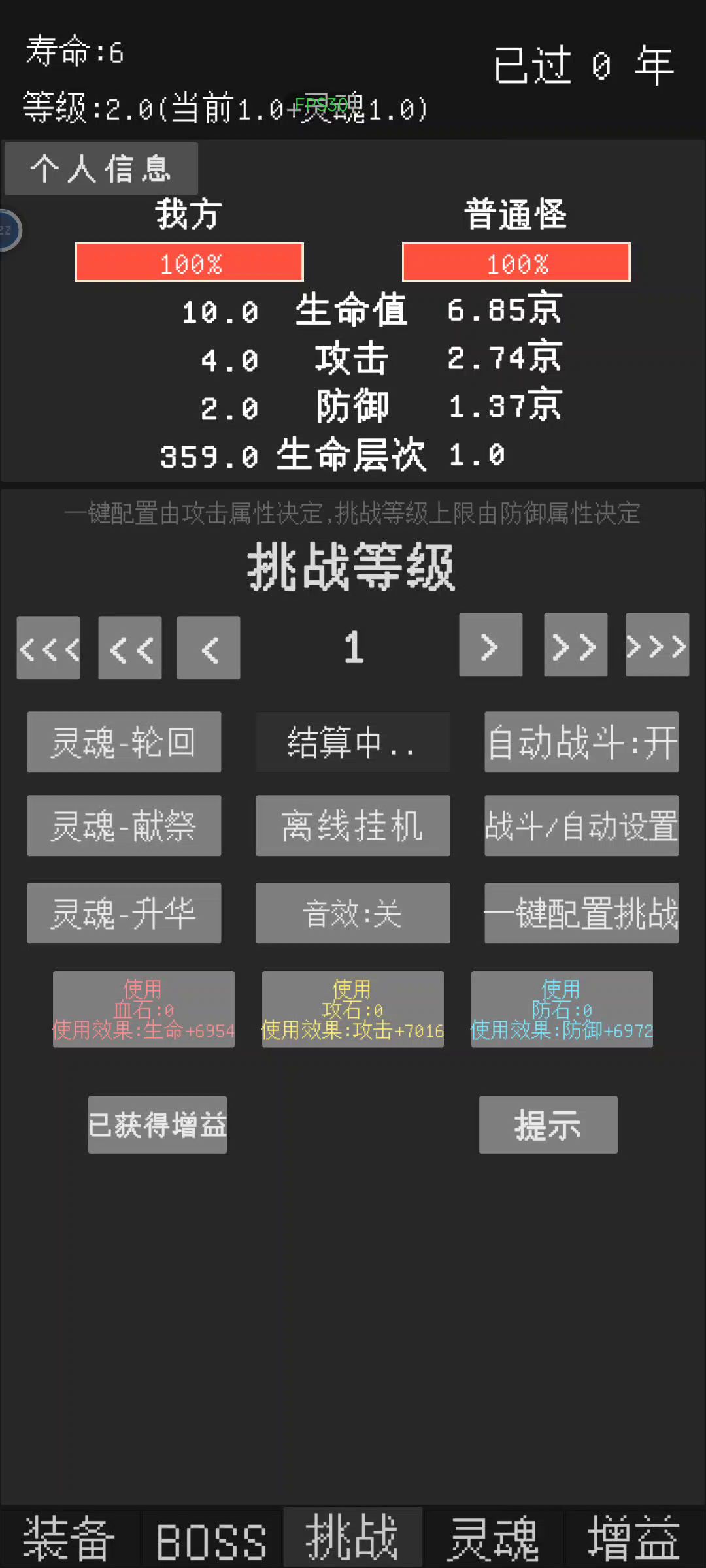The width and height of the screenshot is (706, 1568).
Task: Use 血石 for life bonus
Action: pos(143,1009)
